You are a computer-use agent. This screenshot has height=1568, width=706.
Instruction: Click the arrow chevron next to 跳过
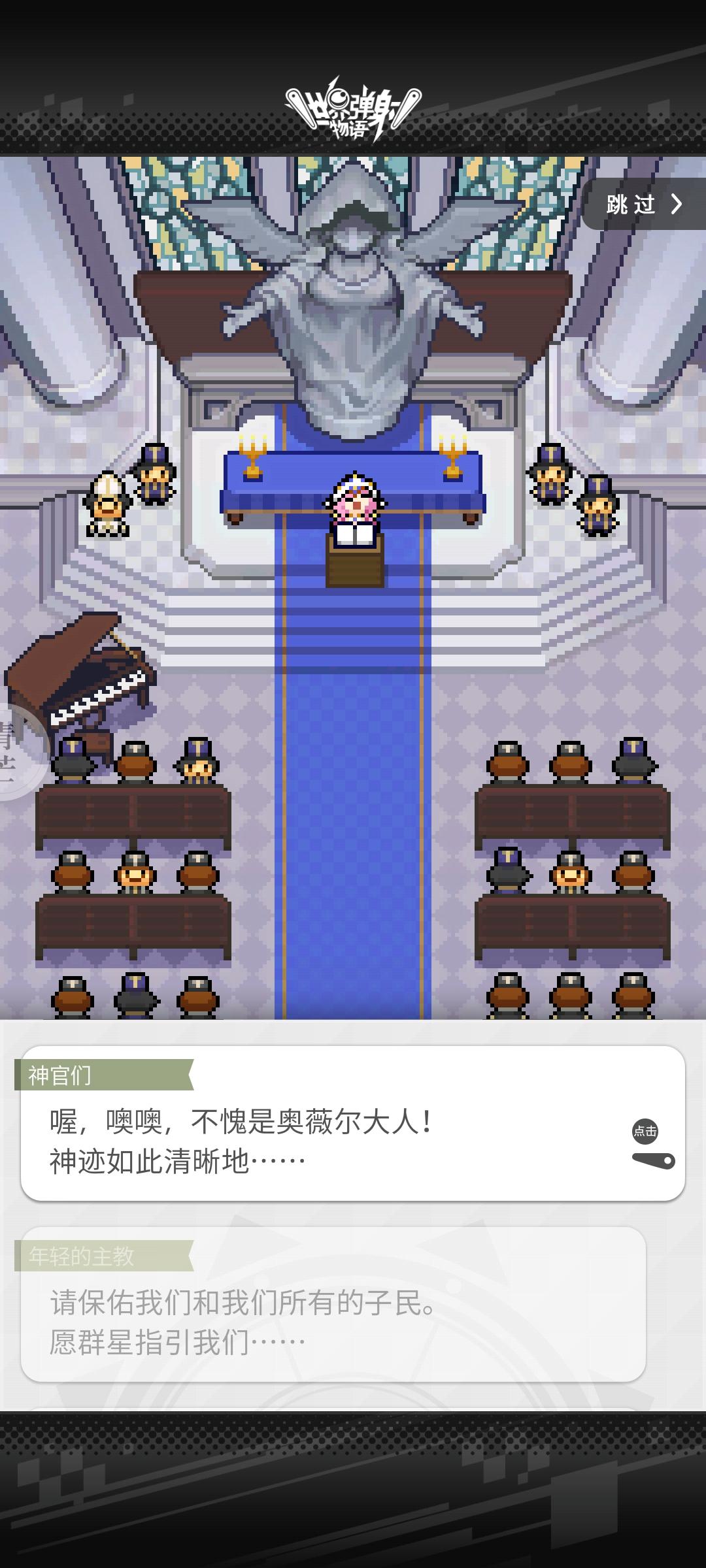coord(676,203)
